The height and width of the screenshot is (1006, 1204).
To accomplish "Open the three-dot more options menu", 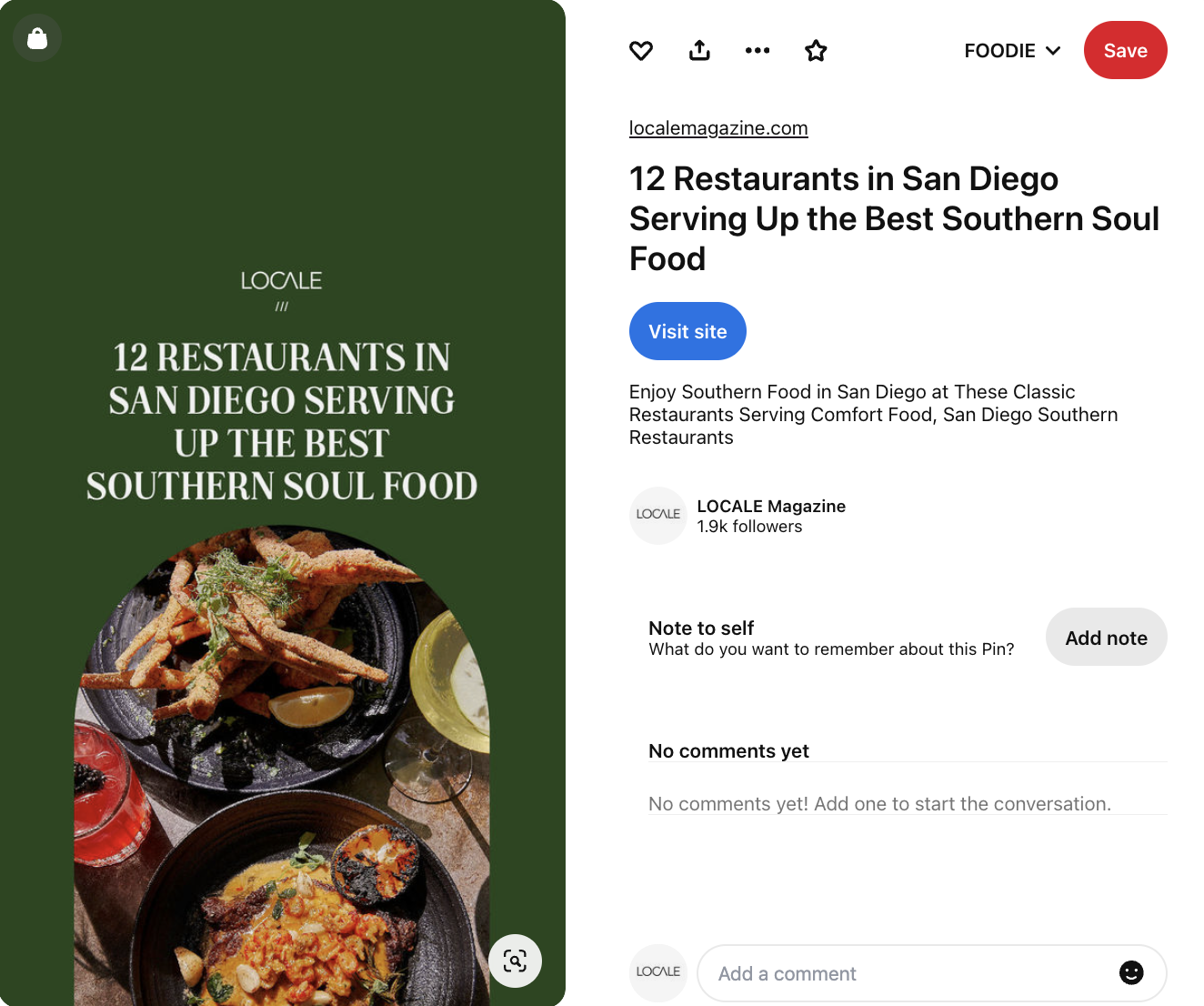I will [758, 51].
